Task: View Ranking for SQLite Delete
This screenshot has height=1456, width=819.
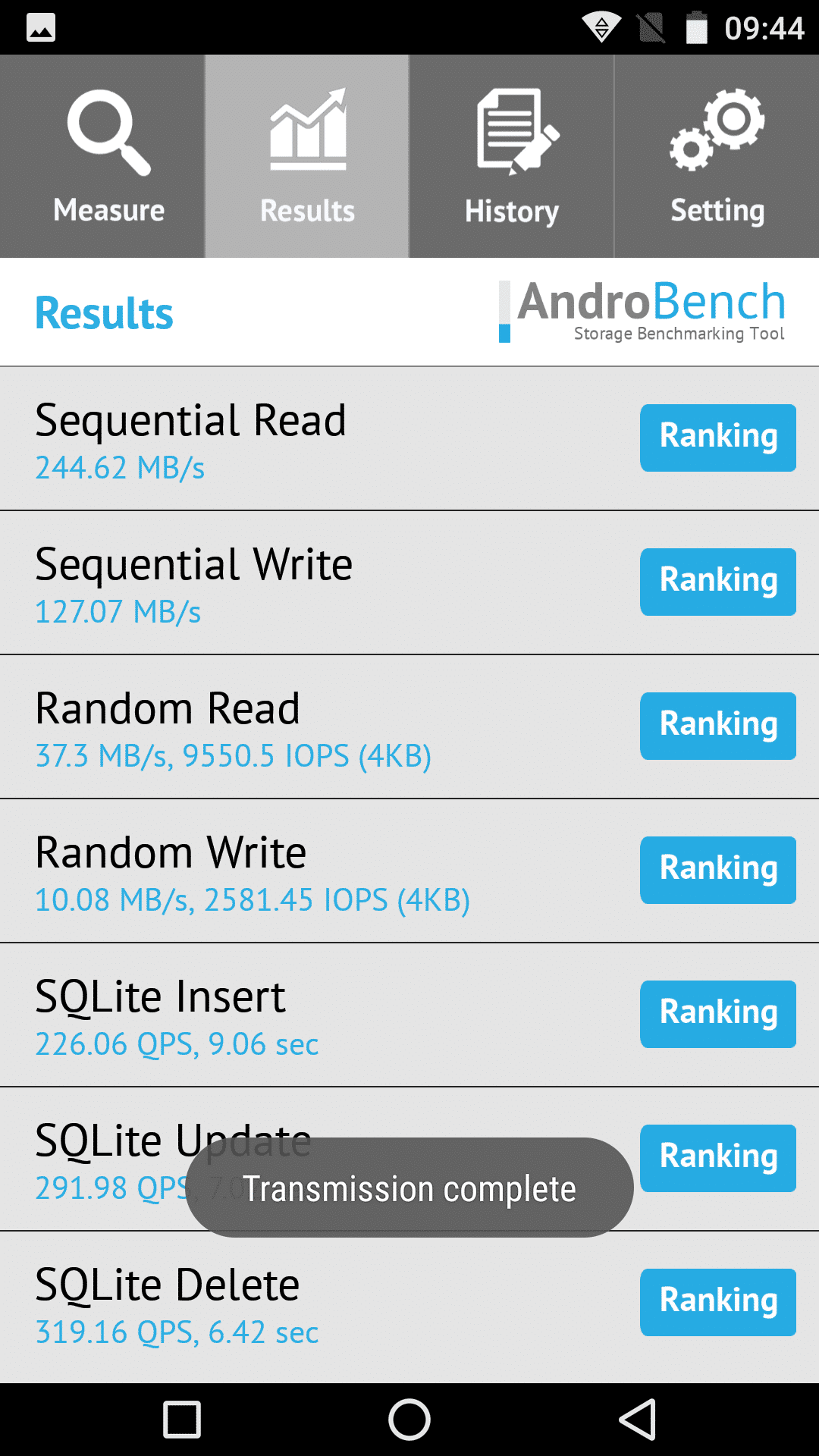Action: pyautogui.click(x=718, y=1302)
